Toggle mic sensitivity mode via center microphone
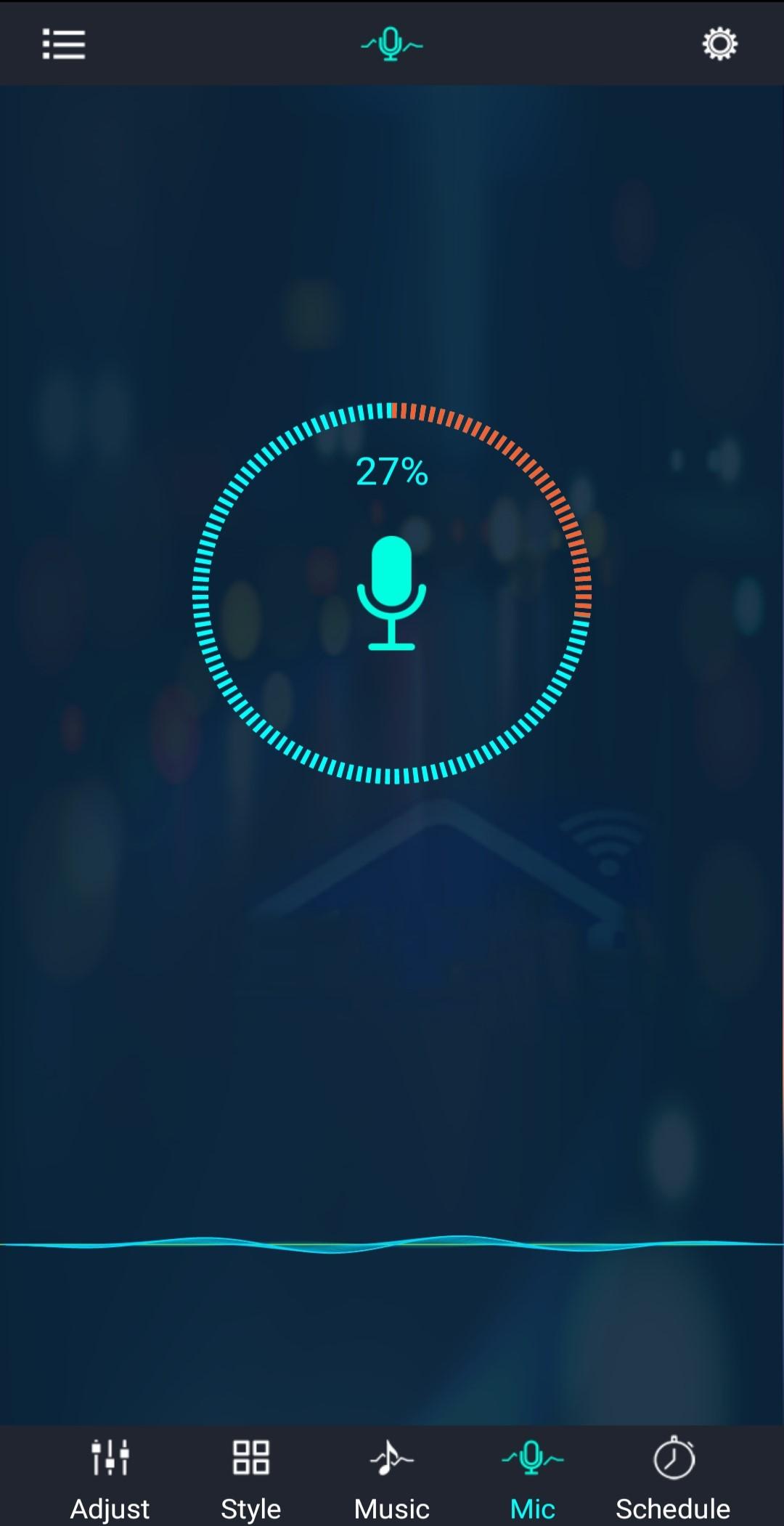Viewport: 784px width, 1526px height. [x=391, y=592]
